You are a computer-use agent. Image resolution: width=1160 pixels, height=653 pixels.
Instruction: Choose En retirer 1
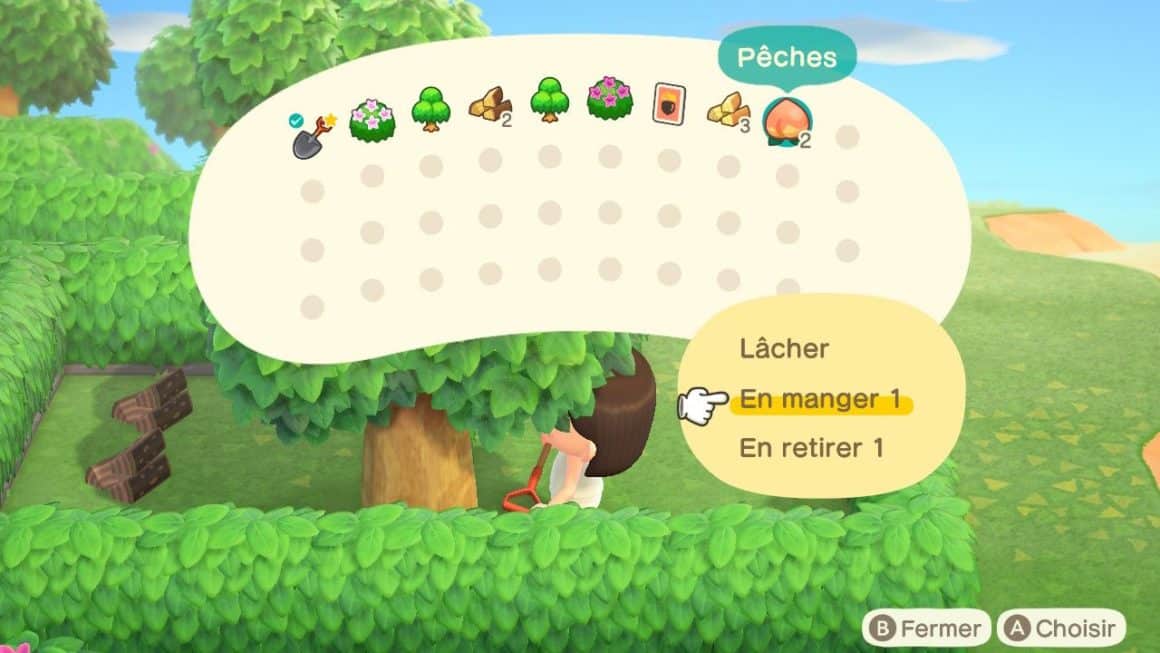pyautogui.click(x=811, y=448)
